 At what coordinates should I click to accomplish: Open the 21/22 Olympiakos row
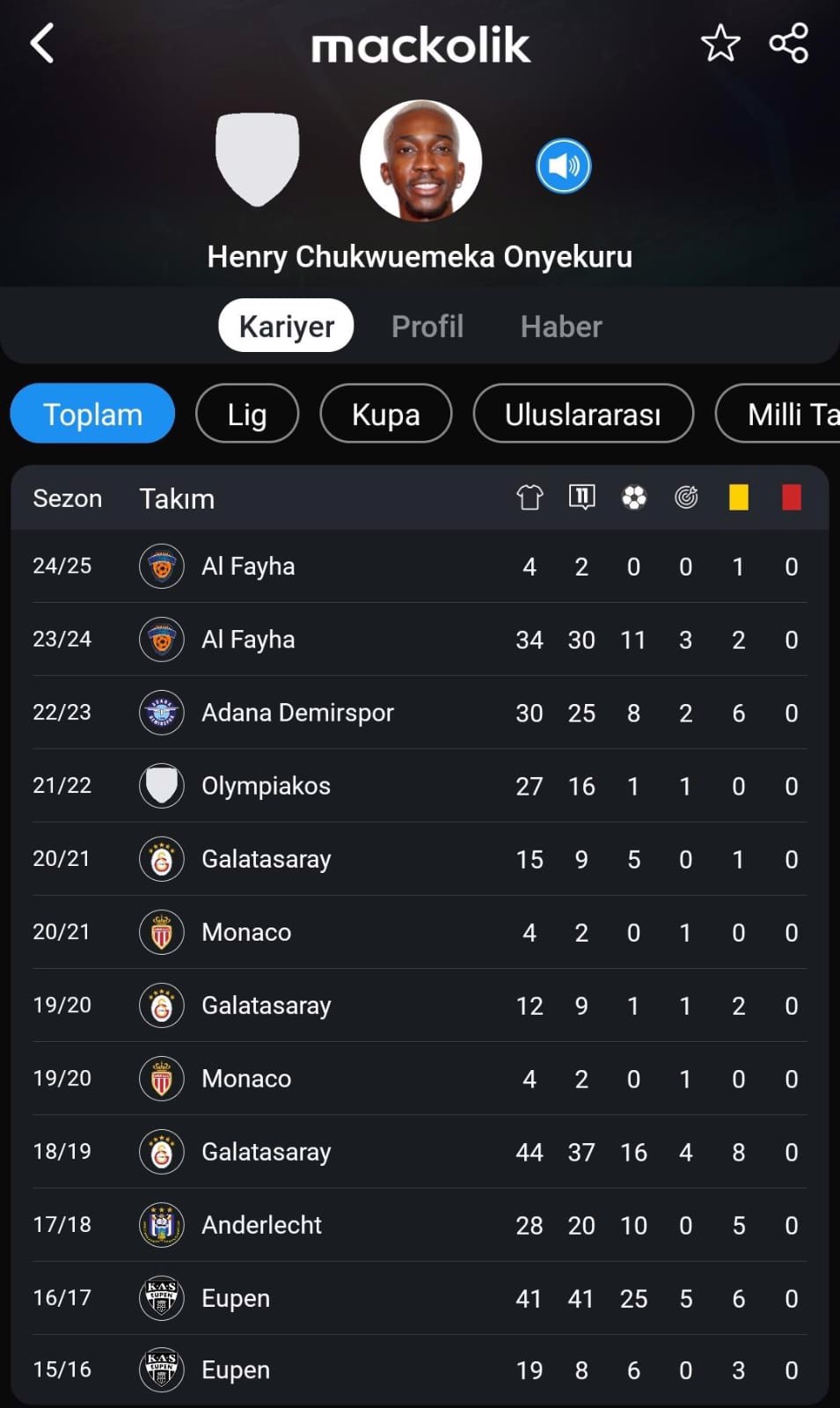420,785
